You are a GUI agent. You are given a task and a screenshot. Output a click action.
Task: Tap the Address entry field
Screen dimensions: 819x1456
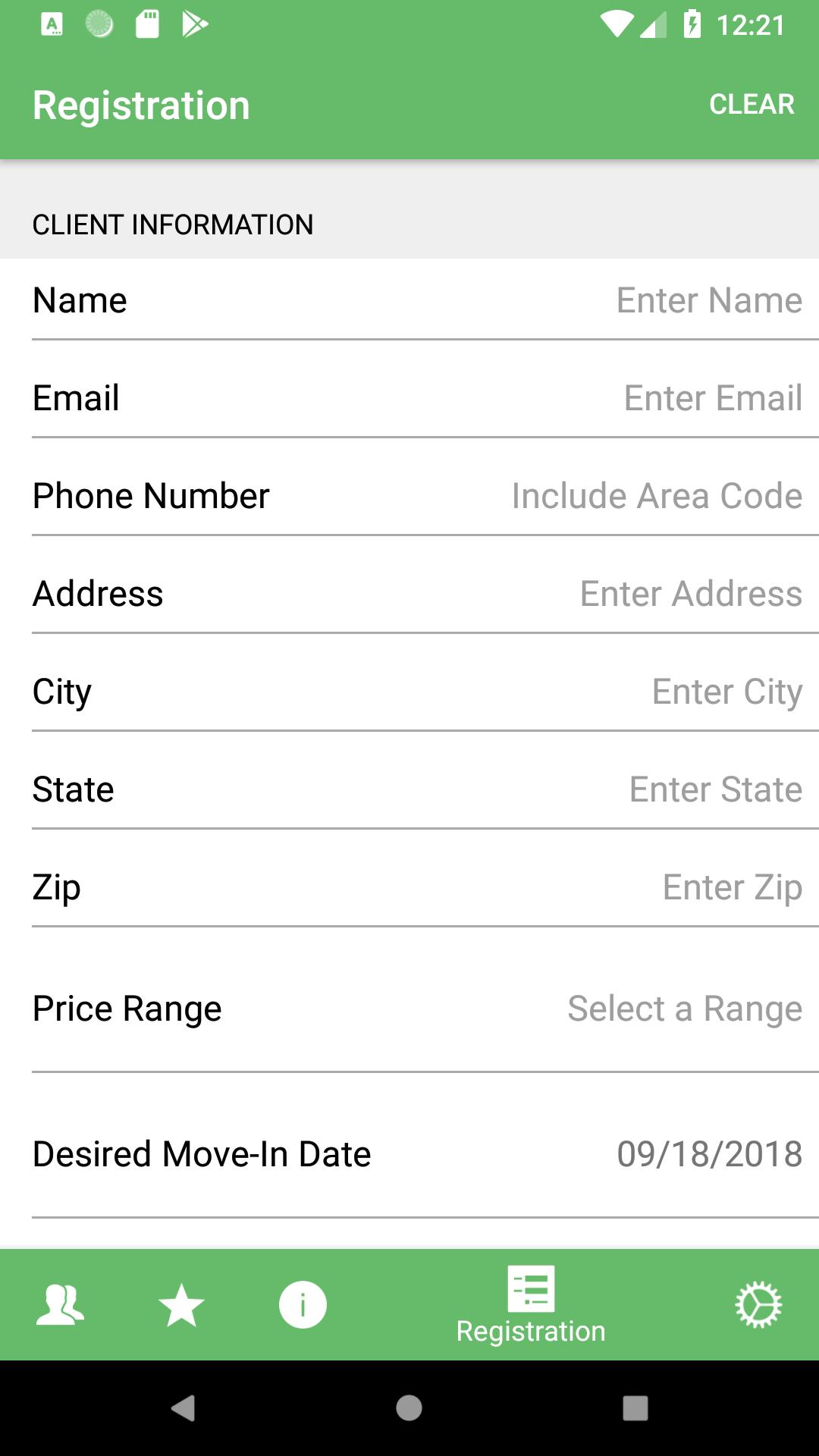[x=690, y=594]
